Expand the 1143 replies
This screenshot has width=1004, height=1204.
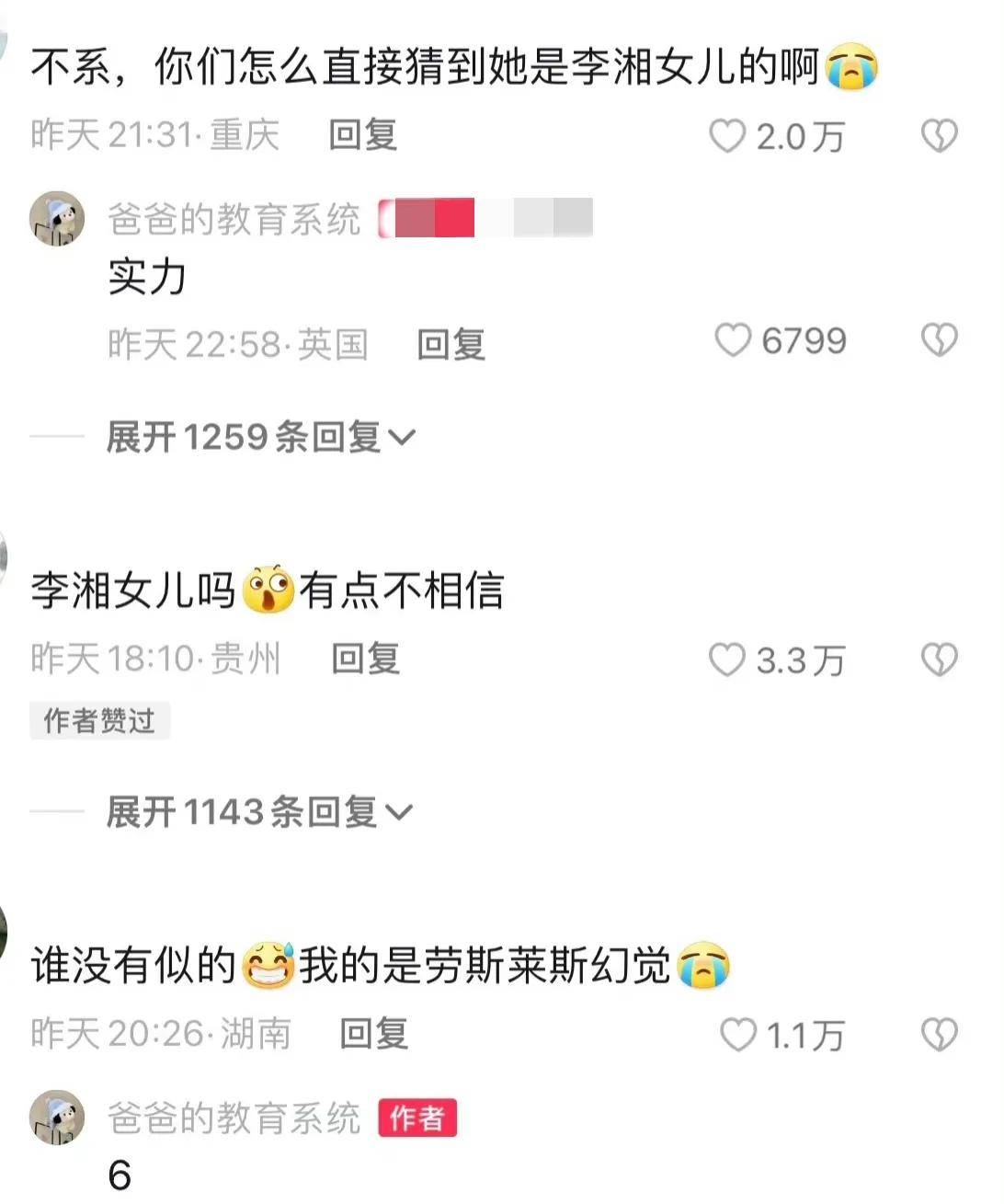coord(259,812)
